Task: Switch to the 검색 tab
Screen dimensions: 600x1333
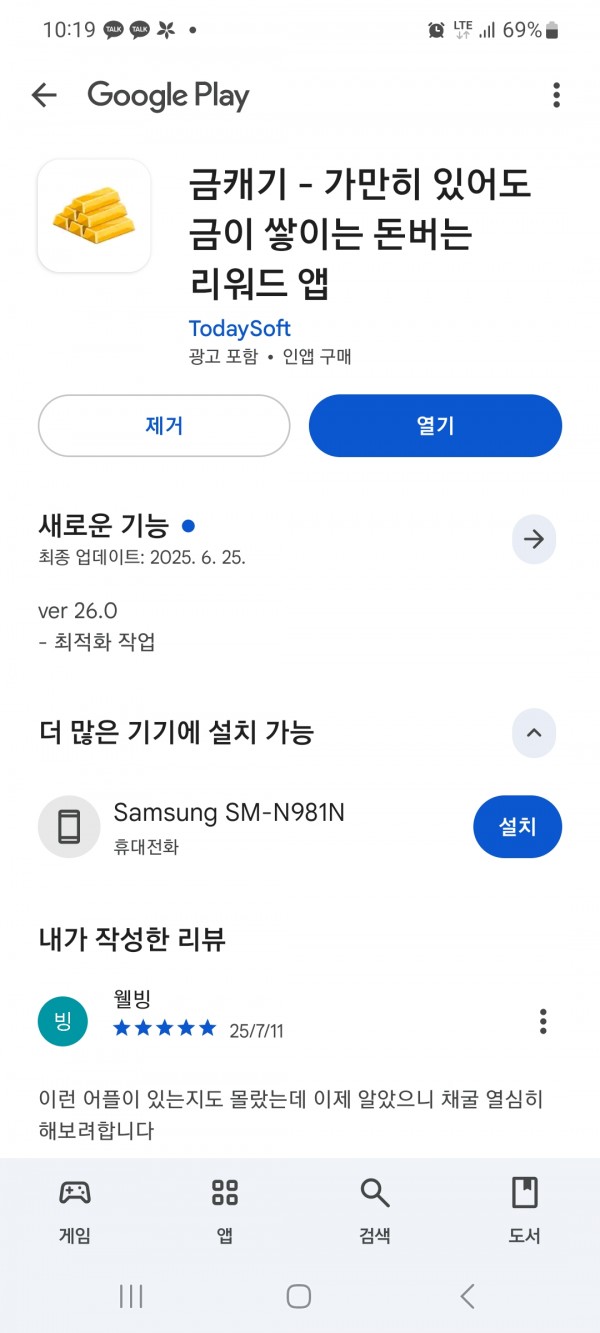Action: point(375,1210)
